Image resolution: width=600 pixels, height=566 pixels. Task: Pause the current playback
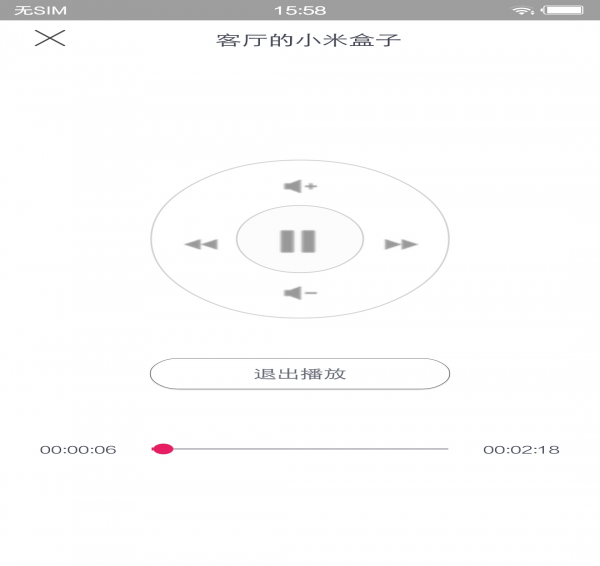pos(298,240)
